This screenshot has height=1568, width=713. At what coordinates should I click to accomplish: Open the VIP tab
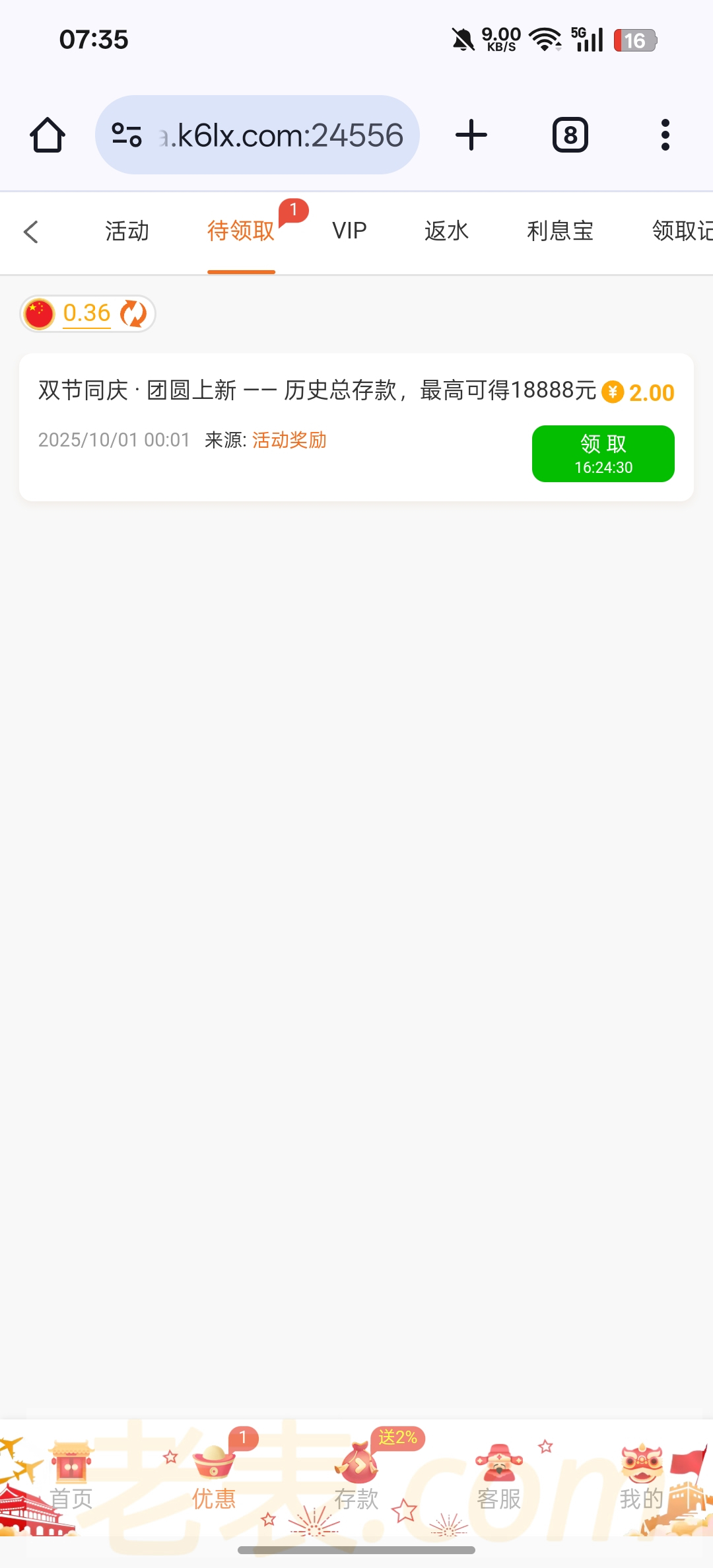(349, 231)
